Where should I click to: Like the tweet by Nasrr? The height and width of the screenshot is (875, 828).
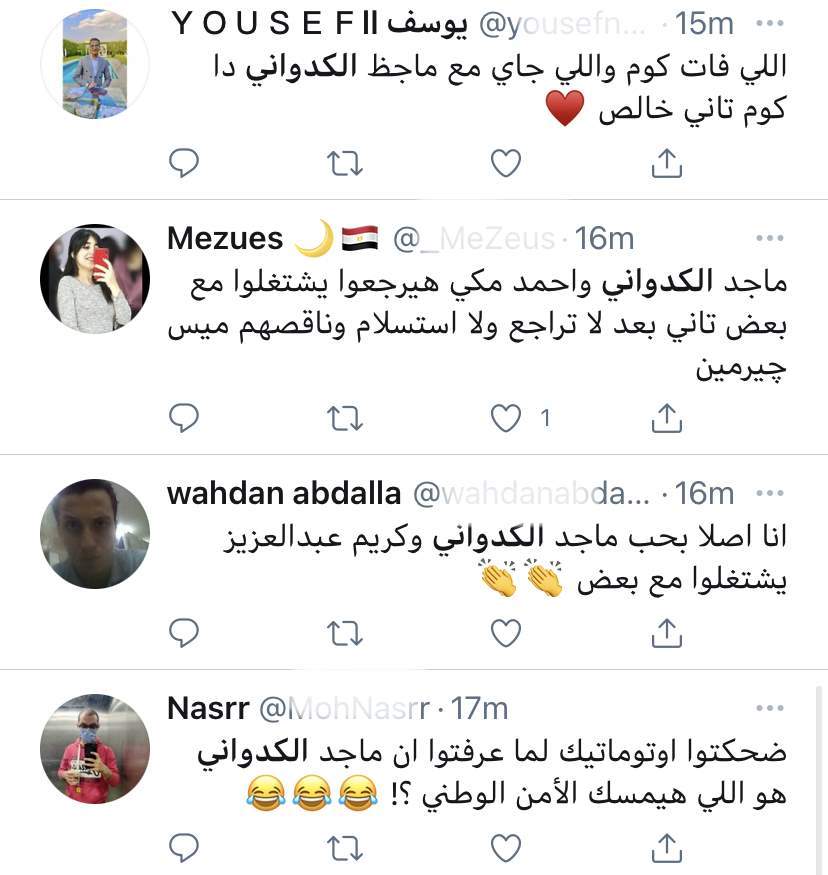point(508,848)
